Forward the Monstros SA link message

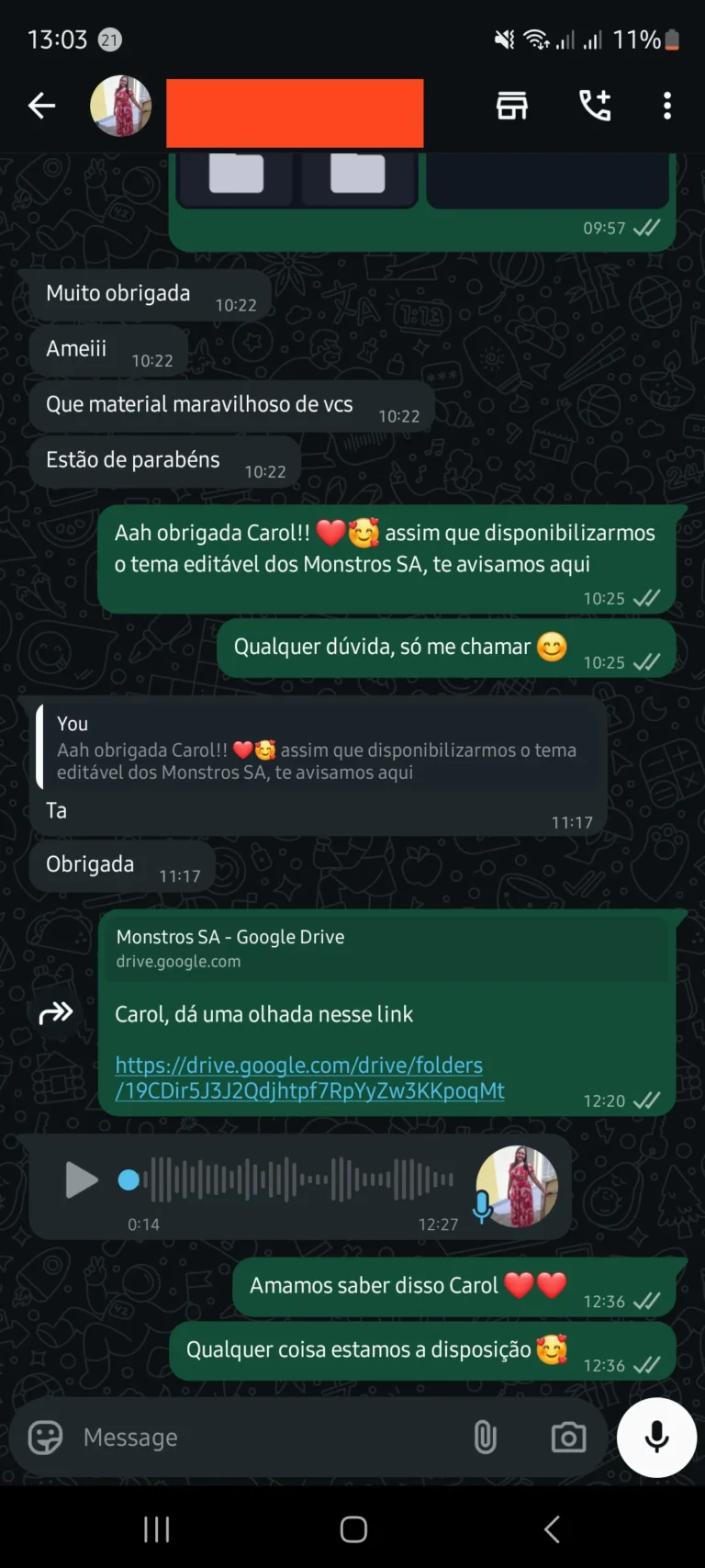(x=56, y=1013)
